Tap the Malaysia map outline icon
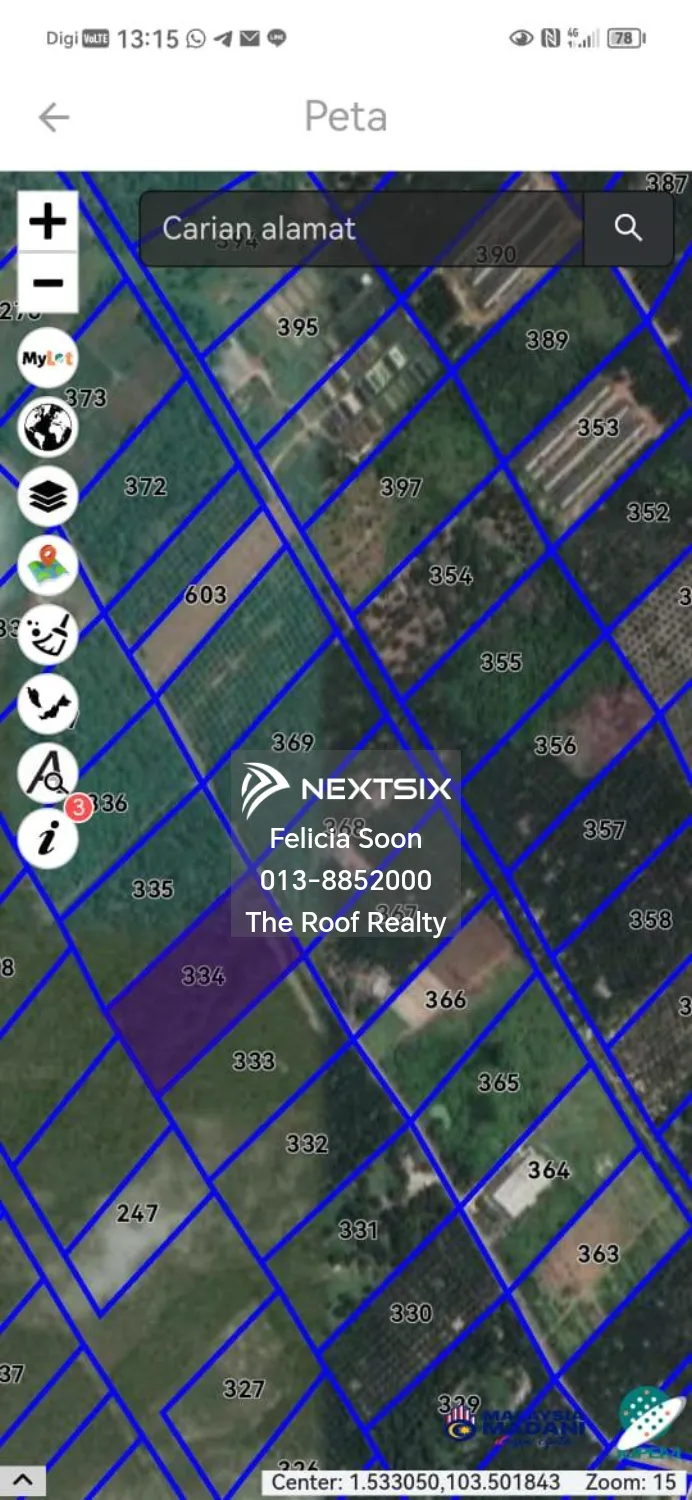The image size is (692, 1500). tap(48, 704)
